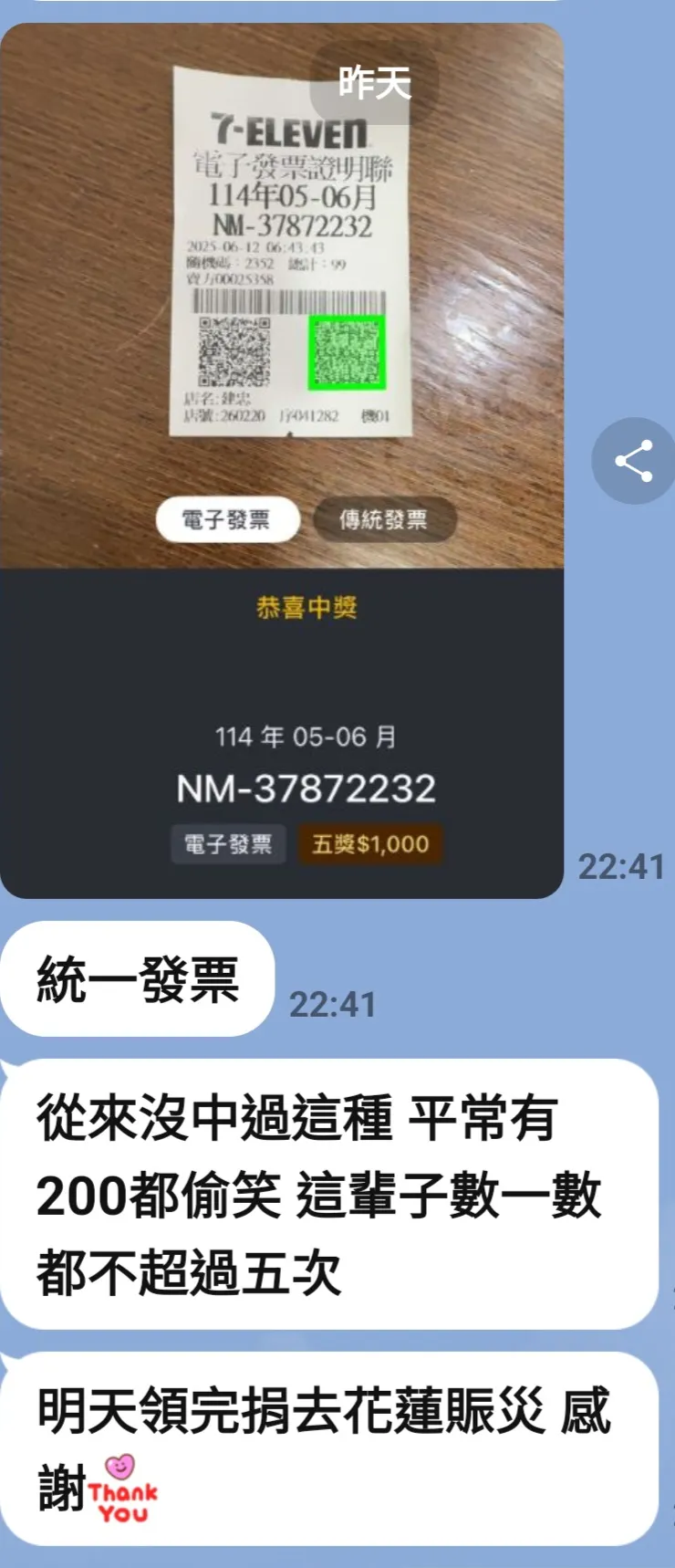The height and width of the screenshot is (1568, 675).
Task: Select the 電子發票 mode pill
Action: [228, 519]
